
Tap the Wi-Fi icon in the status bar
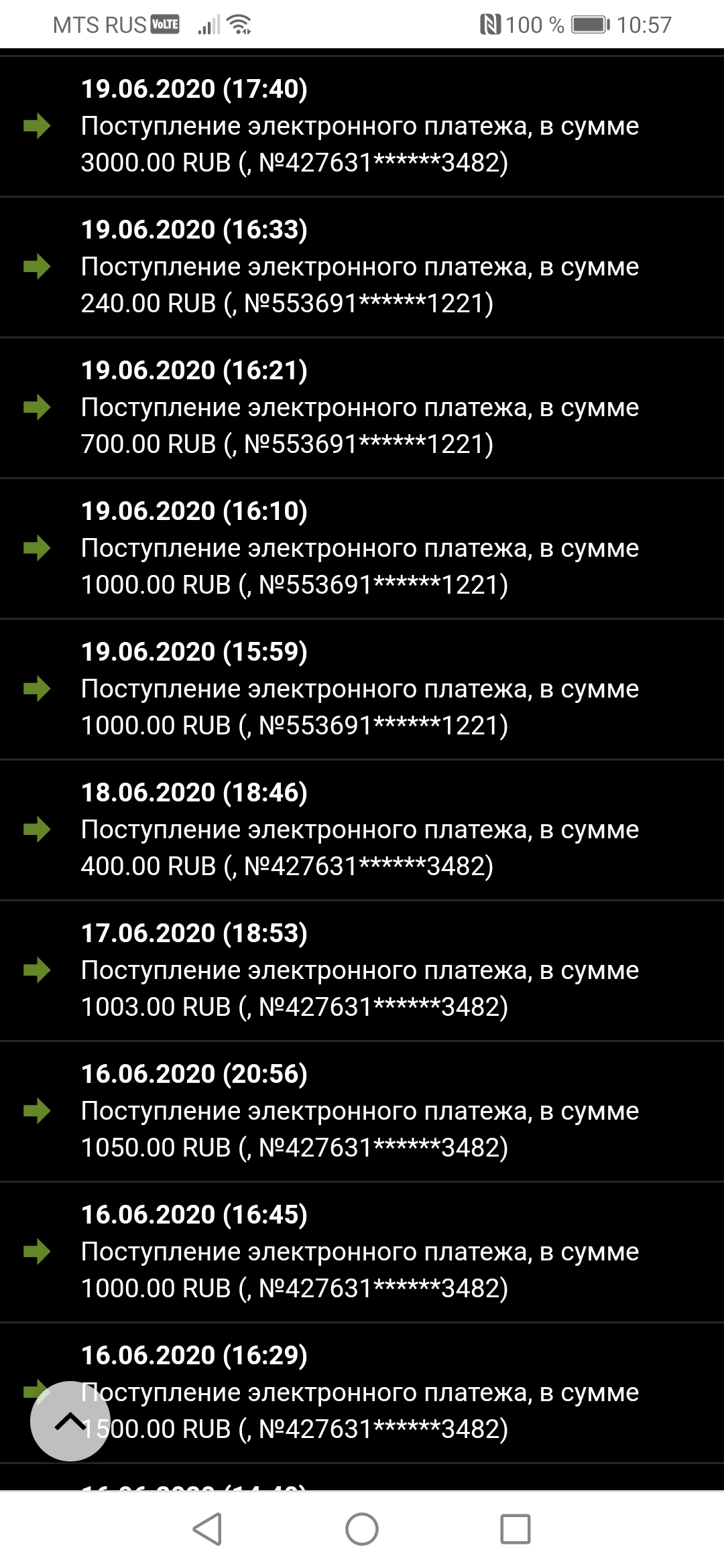[x=238, y=23]
